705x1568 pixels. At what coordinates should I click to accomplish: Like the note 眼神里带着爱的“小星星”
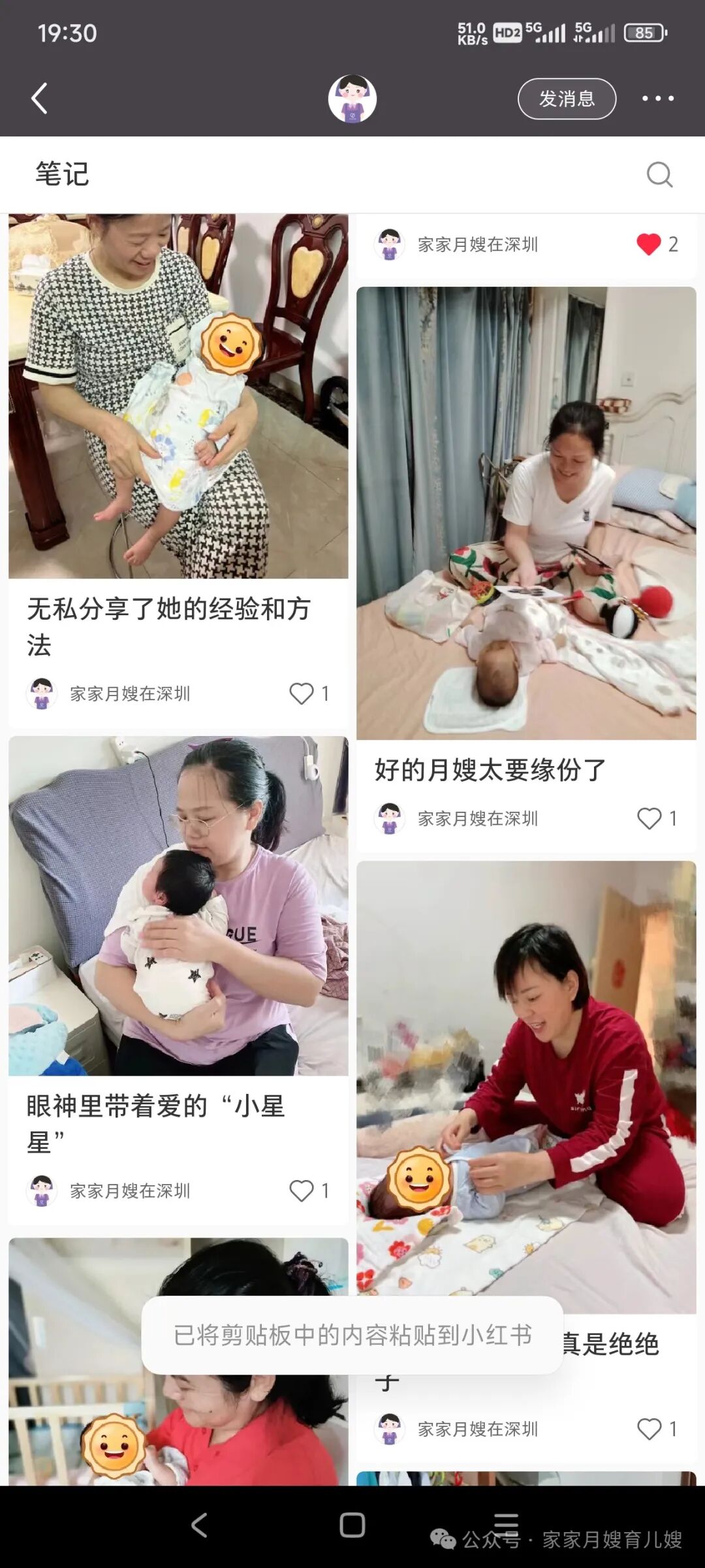coord(302,1191)
